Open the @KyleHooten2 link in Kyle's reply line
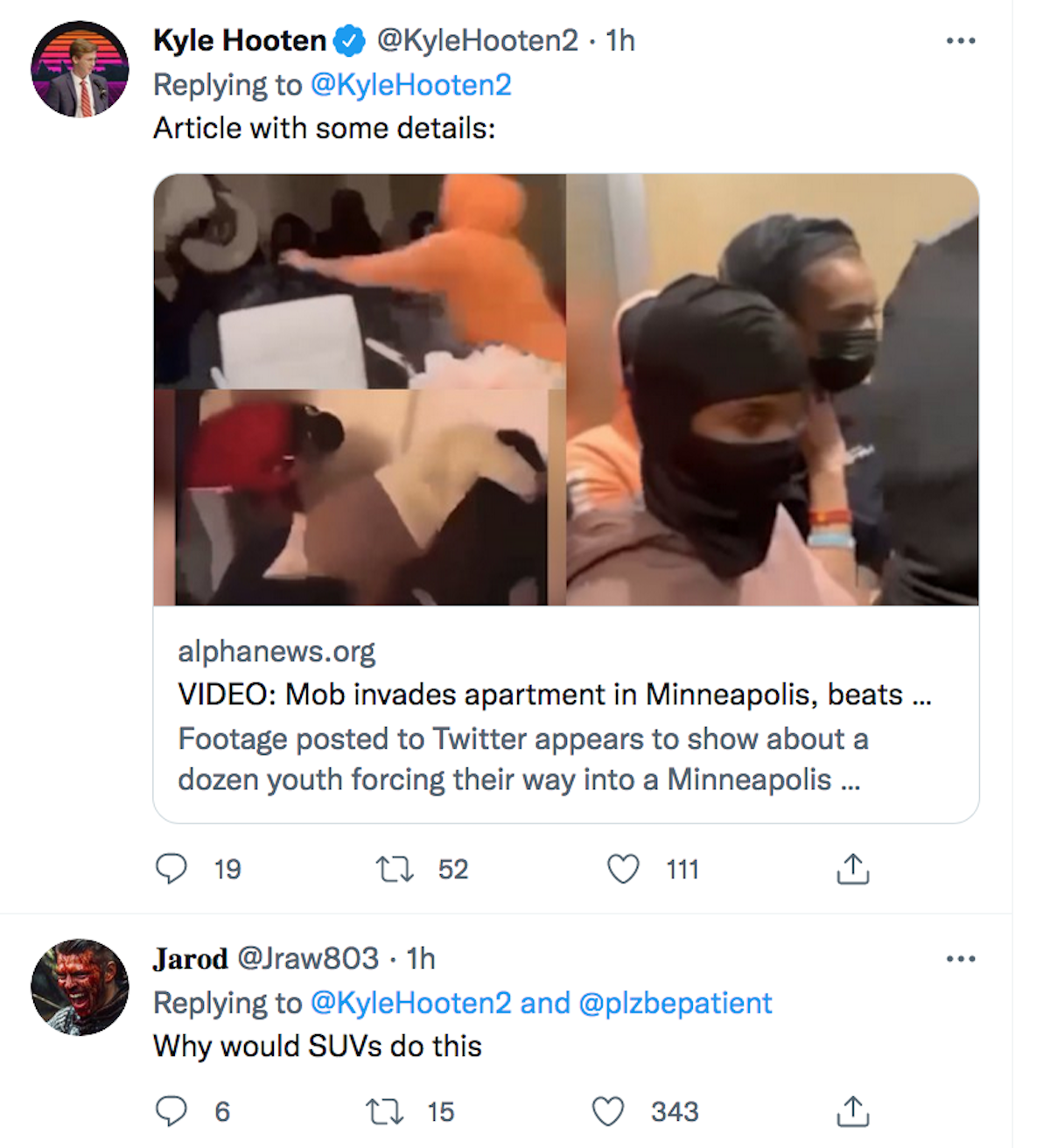Viewport: 1050px width, 1148px height. [410, 85]
